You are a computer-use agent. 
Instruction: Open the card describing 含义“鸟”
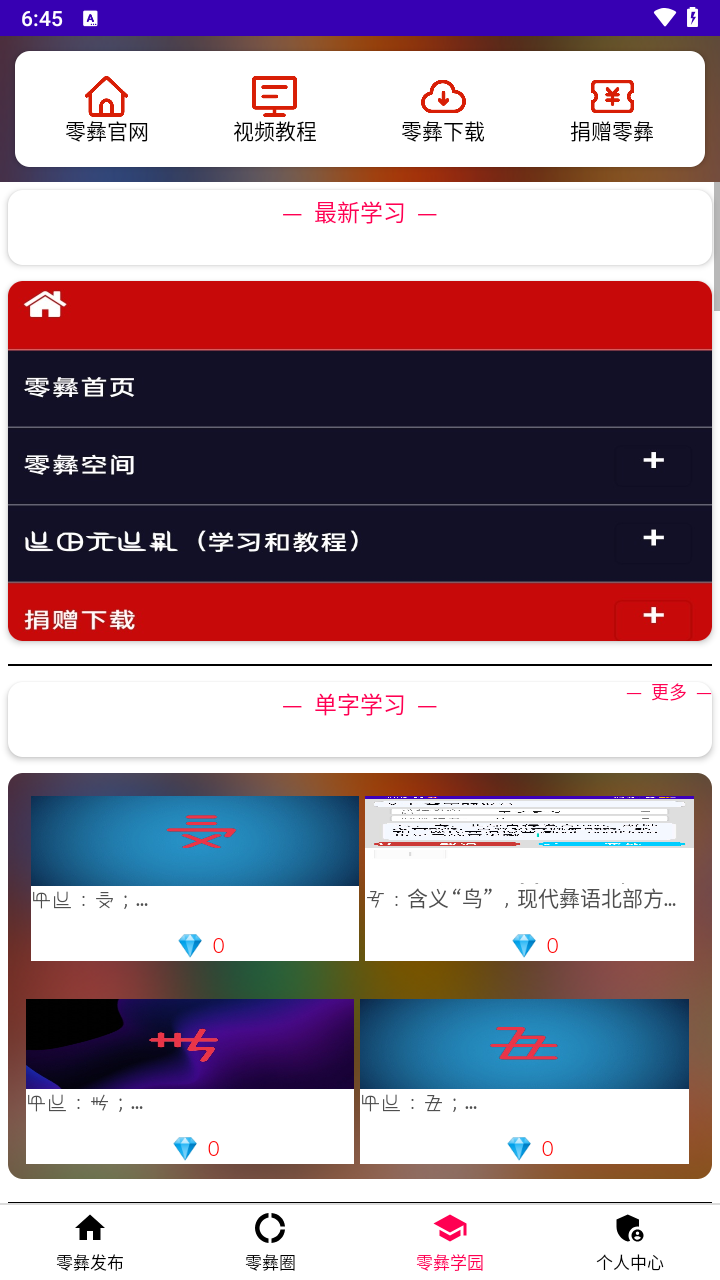(529, 878)
